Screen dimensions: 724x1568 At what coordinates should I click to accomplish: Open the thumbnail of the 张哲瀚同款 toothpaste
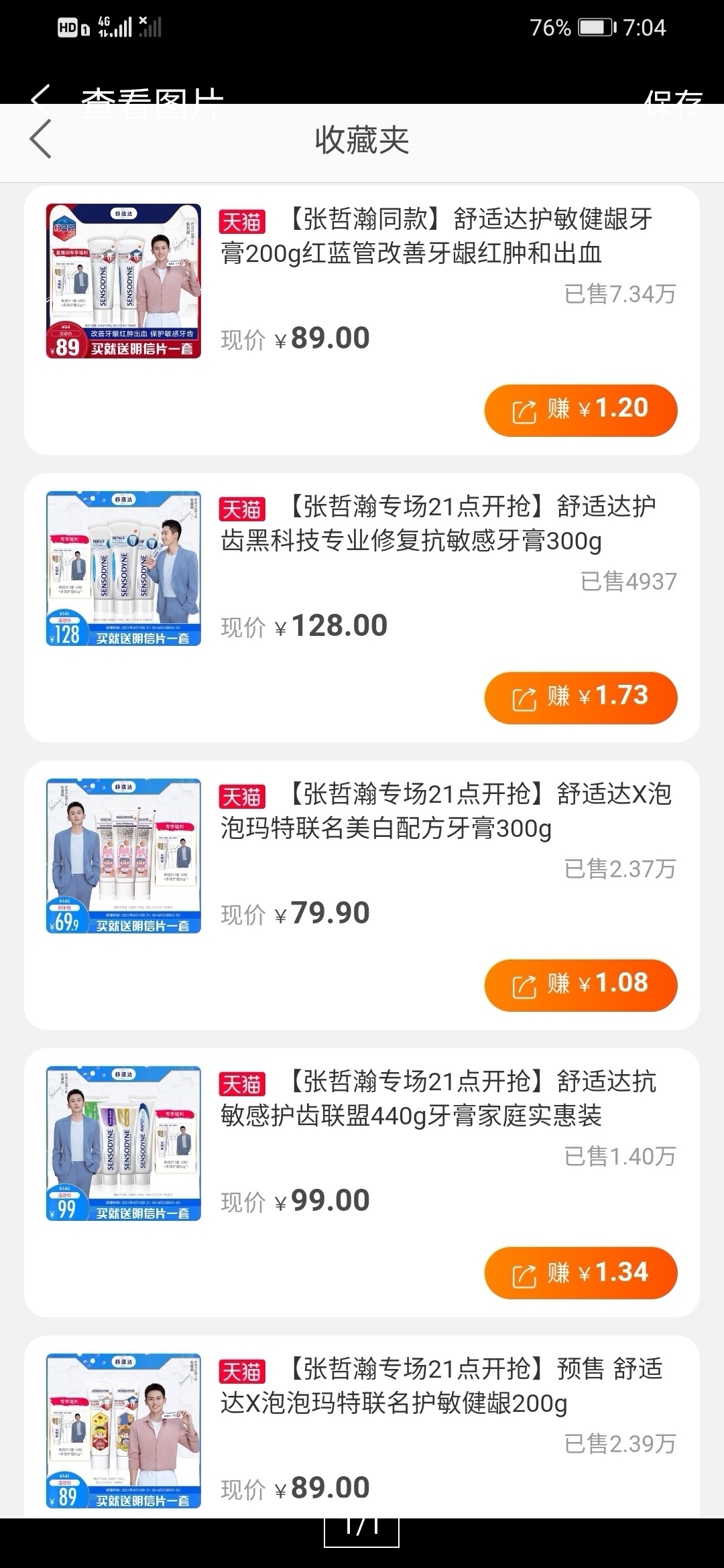[x=124, y=281]
